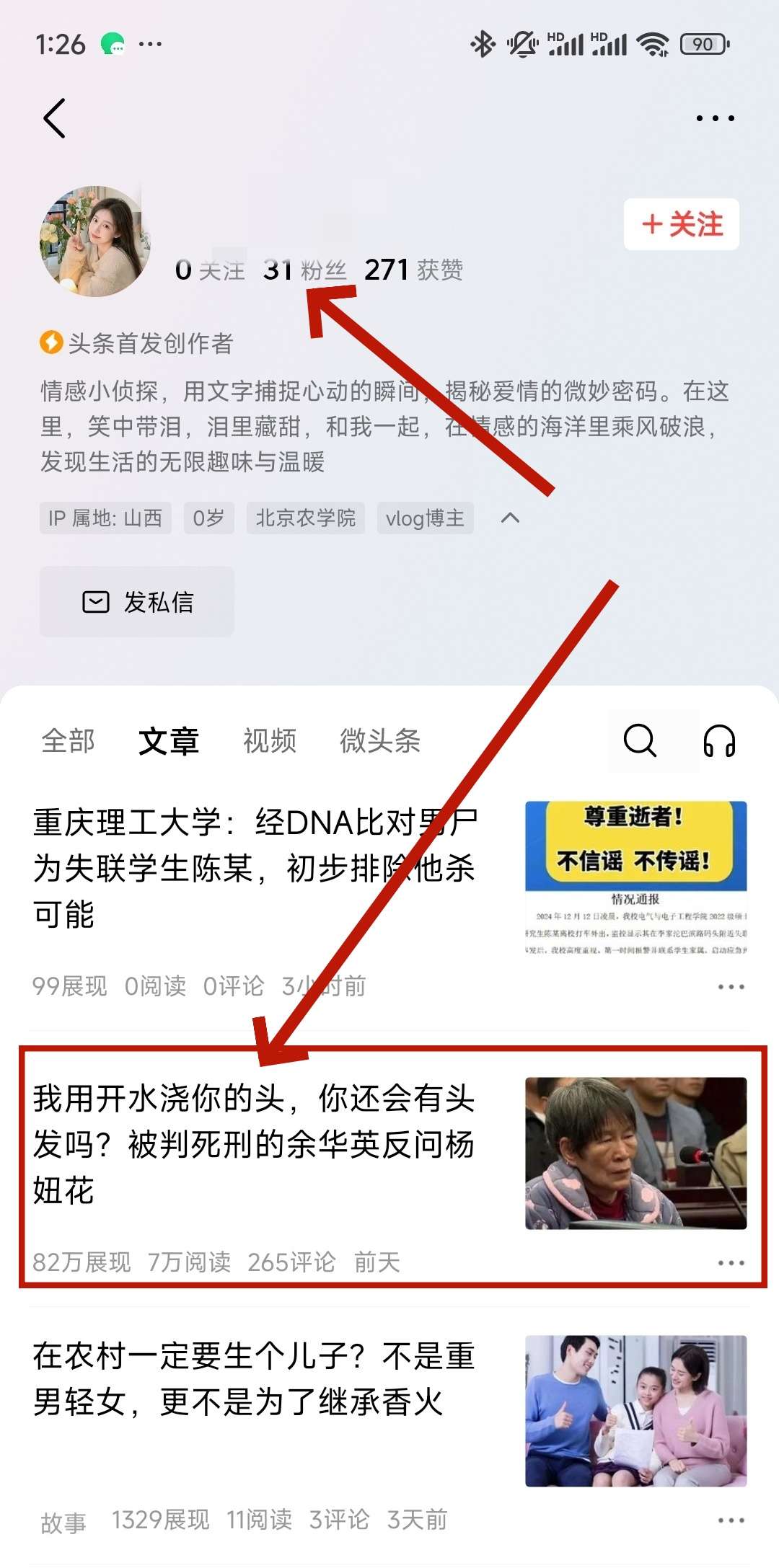Select the 文章 tab
779x1568 pixels.
coord(168,740)
